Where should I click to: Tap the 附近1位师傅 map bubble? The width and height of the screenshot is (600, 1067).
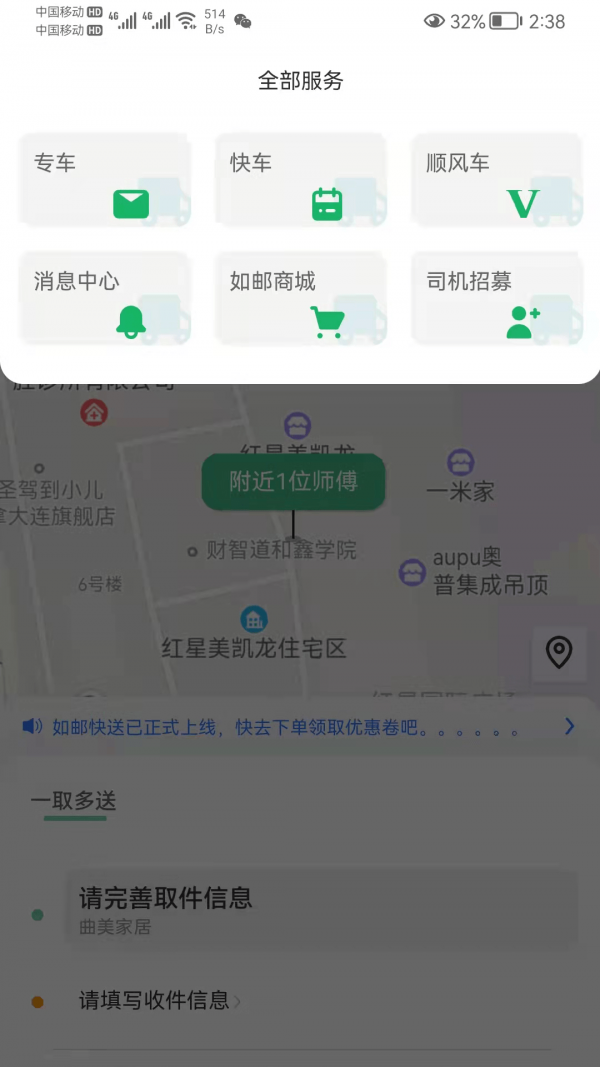click(293, 482)
